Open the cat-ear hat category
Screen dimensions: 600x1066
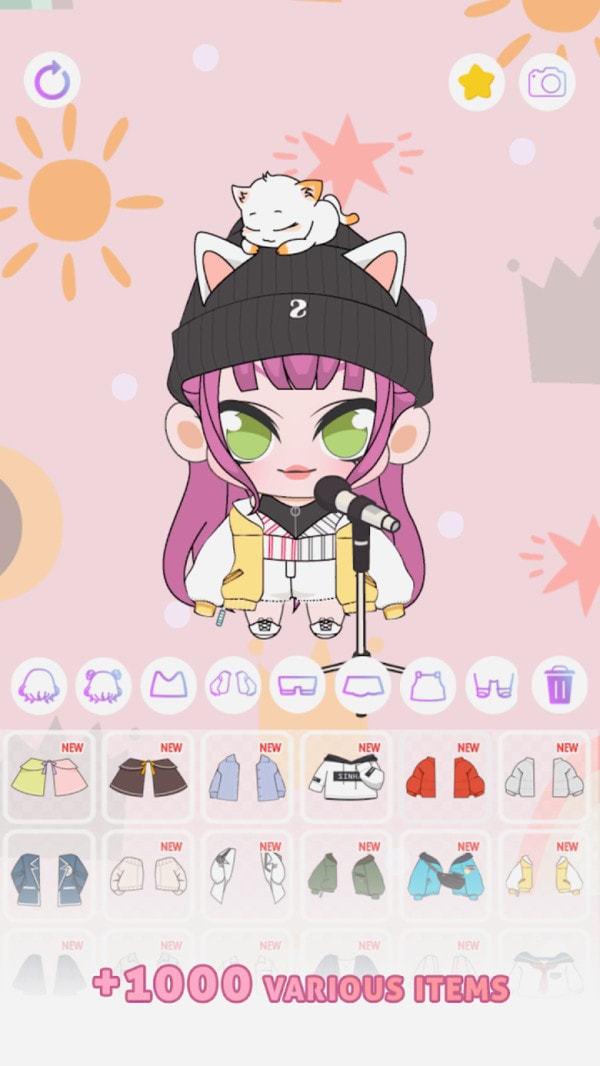428,686
